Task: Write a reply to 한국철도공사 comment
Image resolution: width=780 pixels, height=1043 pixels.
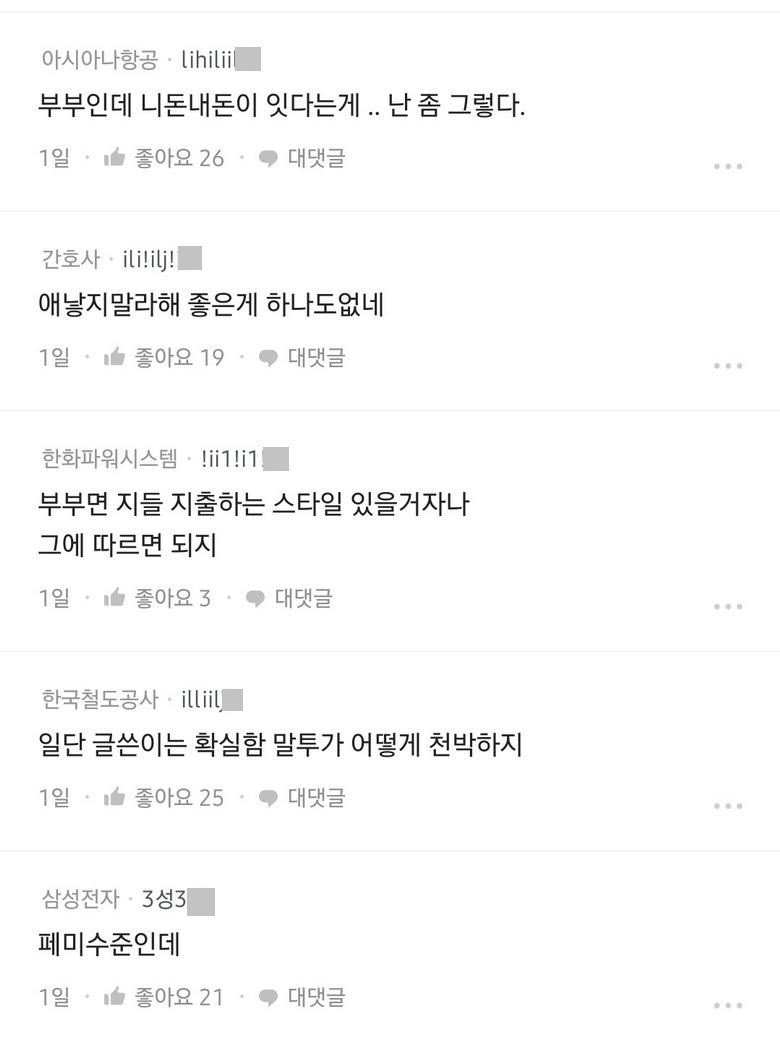Action: [302, 798]
